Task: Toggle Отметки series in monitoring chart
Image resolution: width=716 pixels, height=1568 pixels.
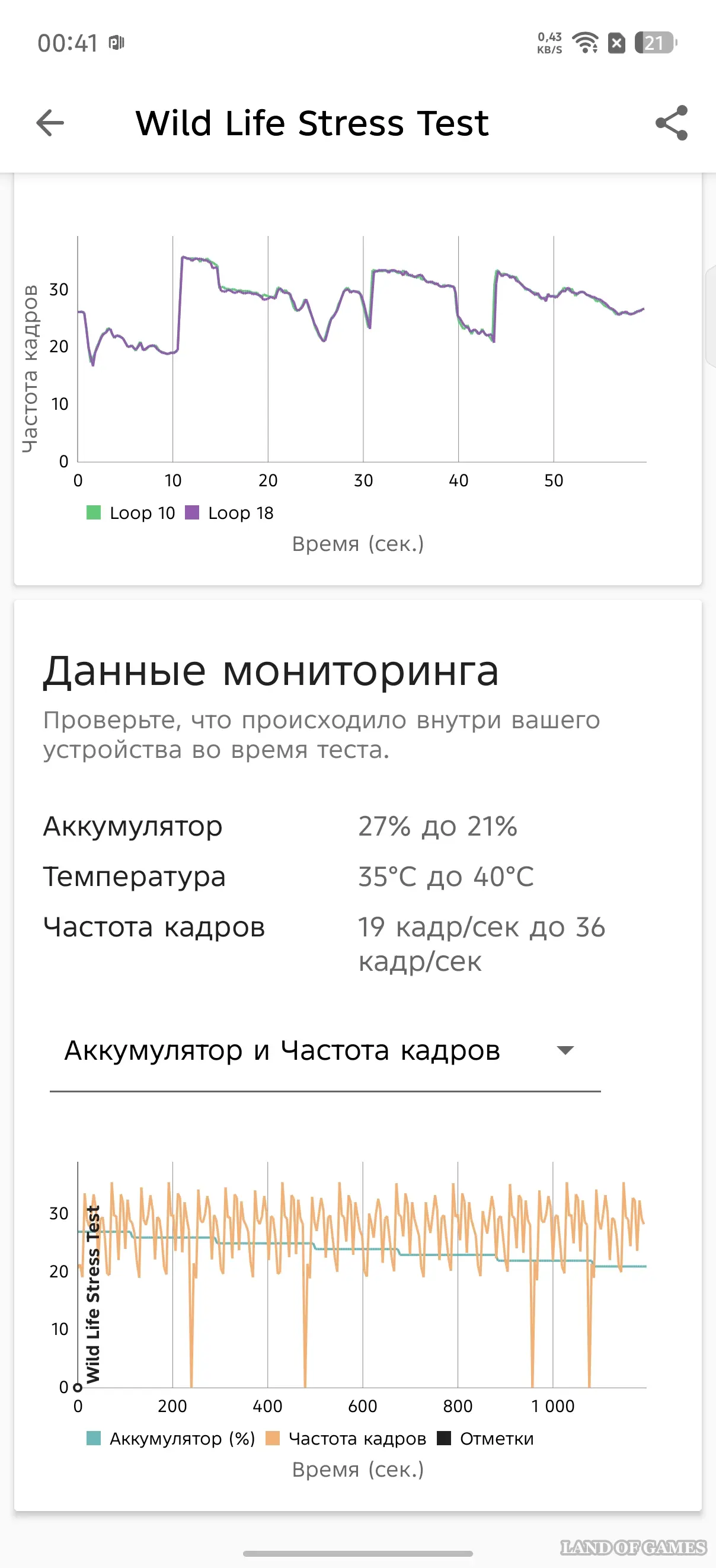Action: tap(485, 1438)
